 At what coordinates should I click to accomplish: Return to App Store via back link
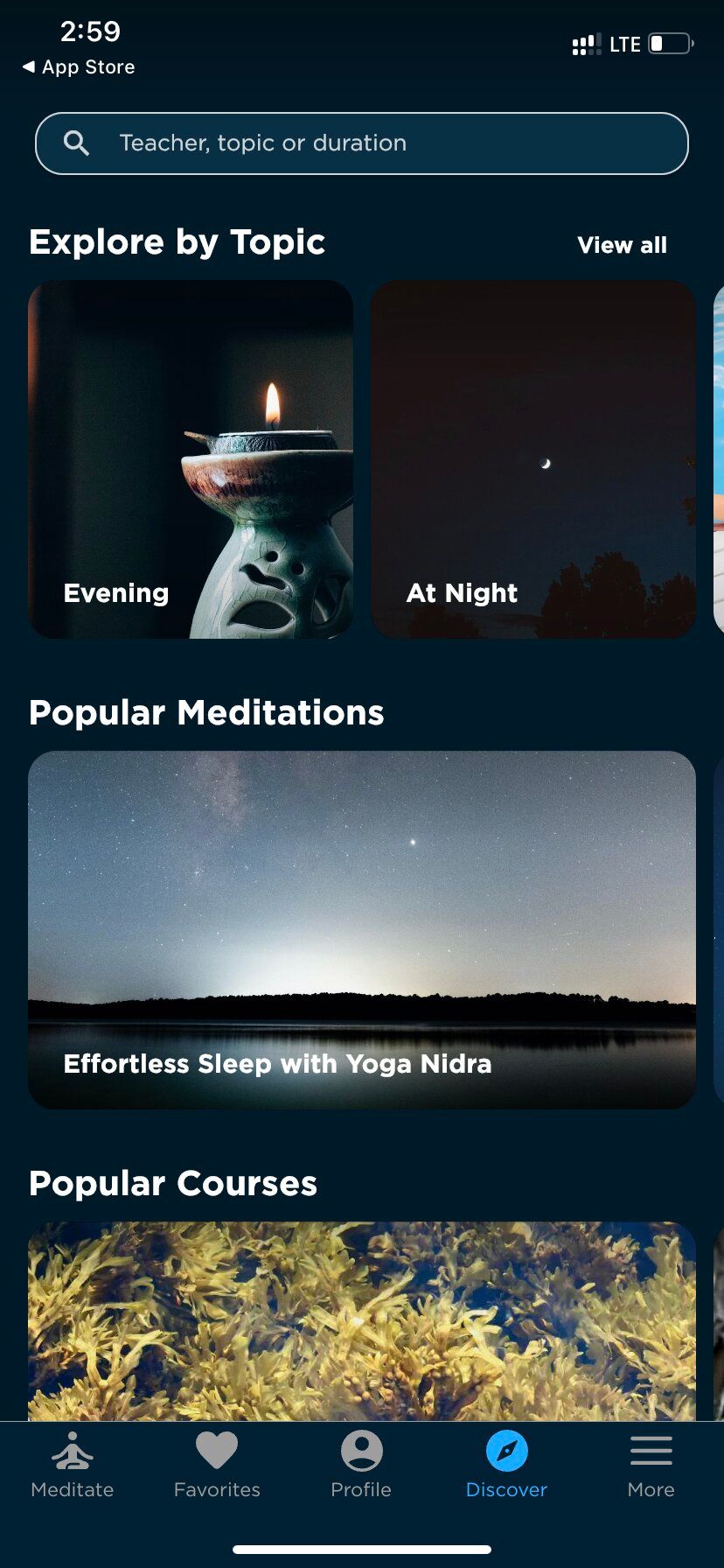click(x=77, y=66)
